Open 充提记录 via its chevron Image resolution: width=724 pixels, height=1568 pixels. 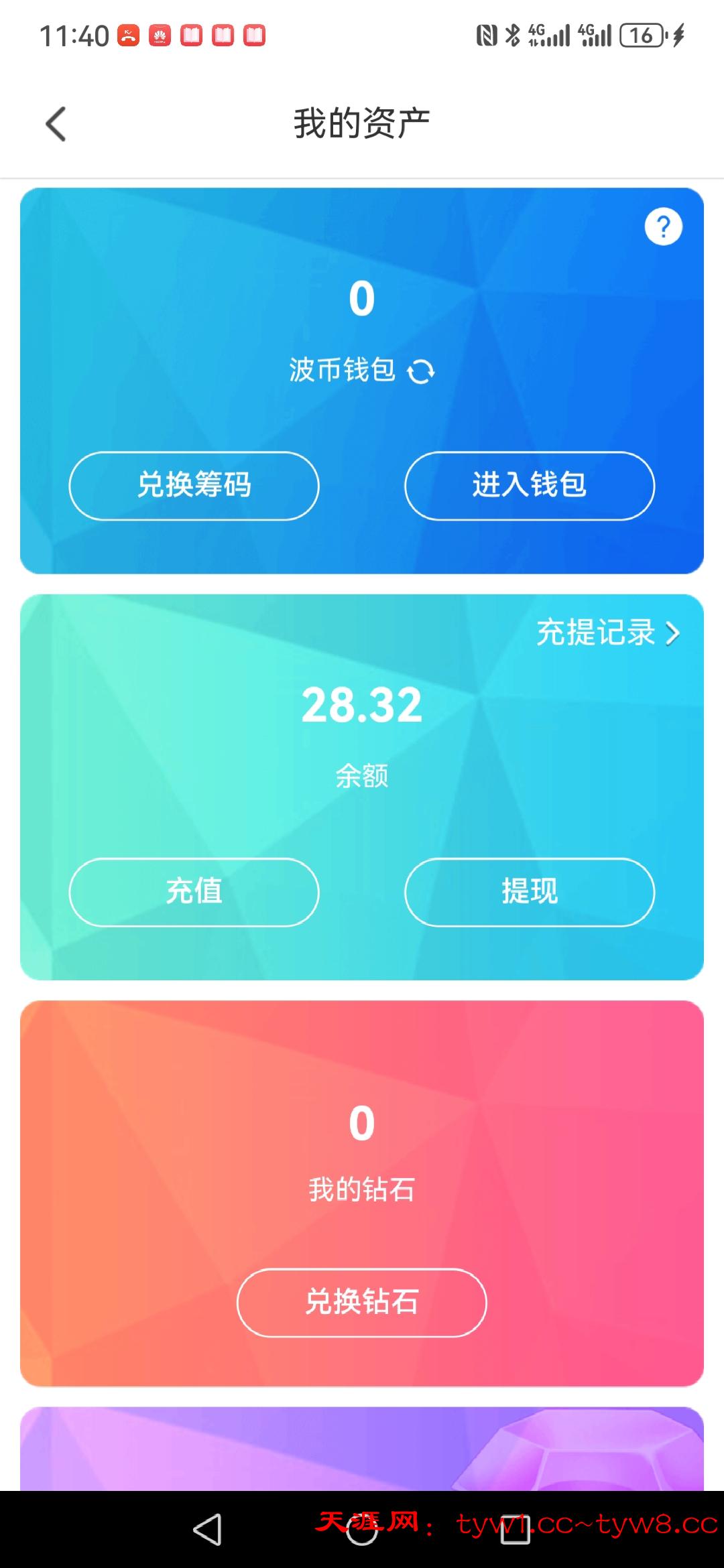pos(672,633)
